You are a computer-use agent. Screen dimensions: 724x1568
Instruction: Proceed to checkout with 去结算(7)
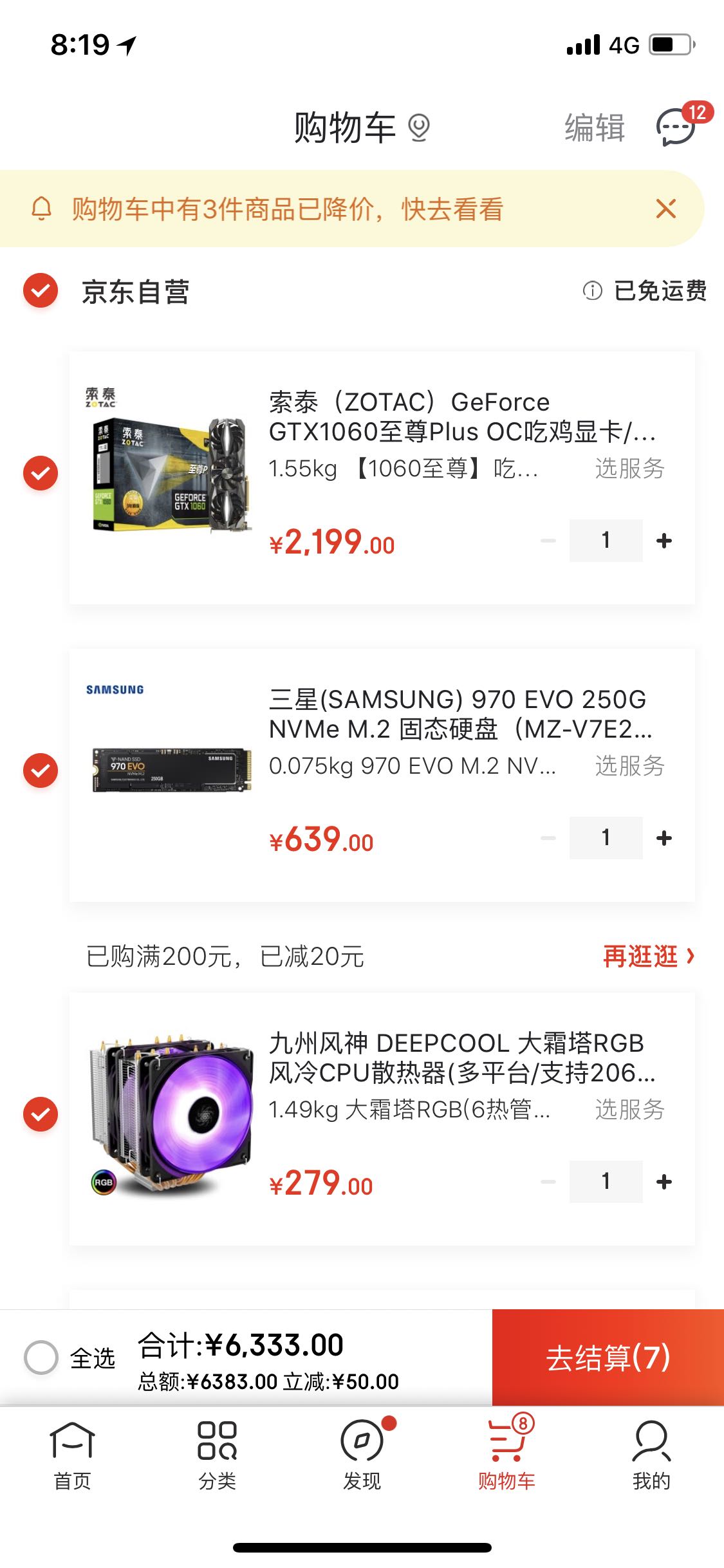[608, 1358]
